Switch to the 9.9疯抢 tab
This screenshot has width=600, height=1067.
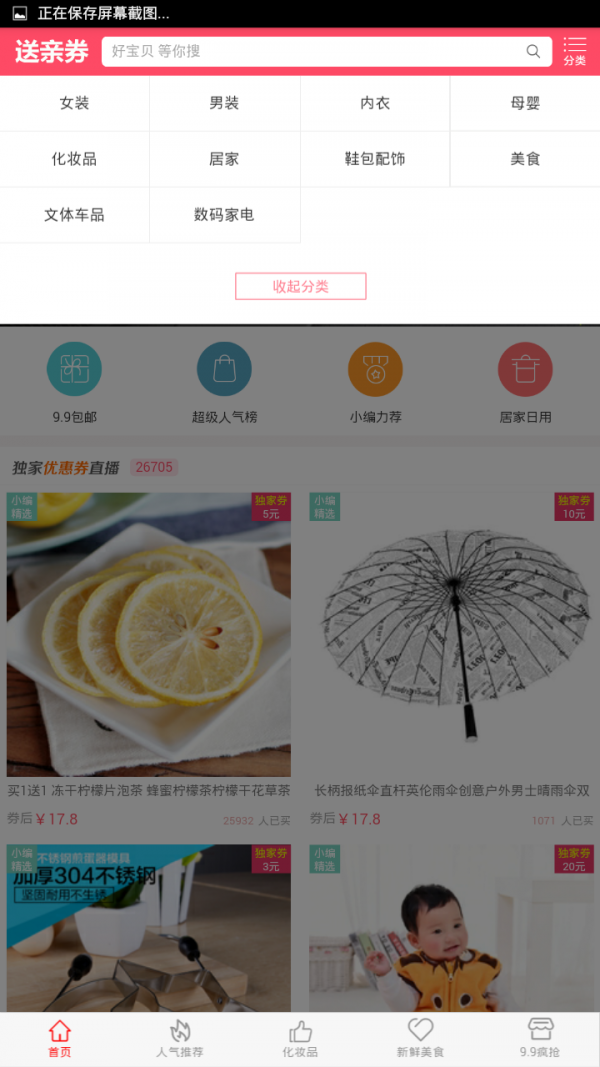(x=540, y=1038)
